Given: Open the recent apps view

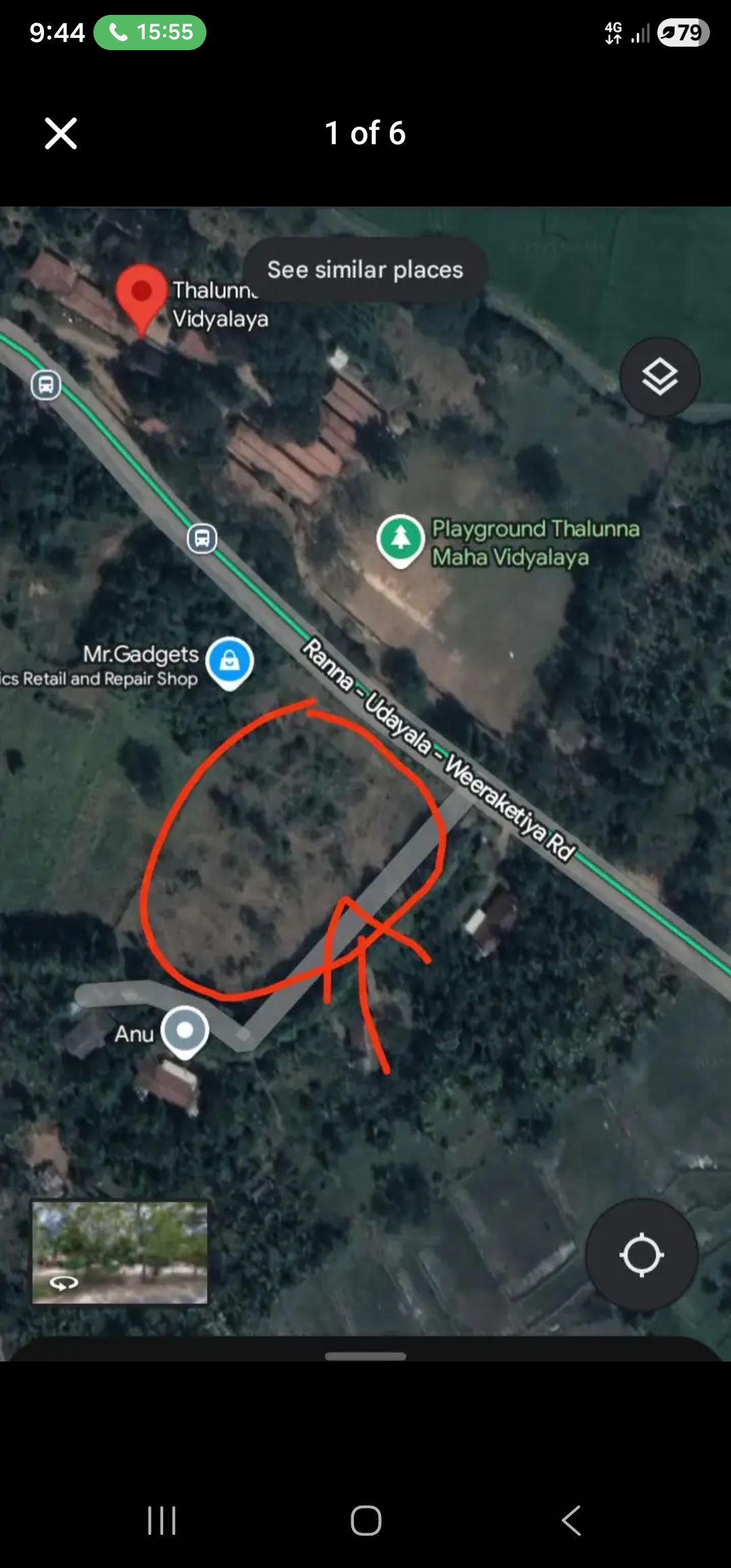Looking at the screenshot, I should coord(162,1521).
